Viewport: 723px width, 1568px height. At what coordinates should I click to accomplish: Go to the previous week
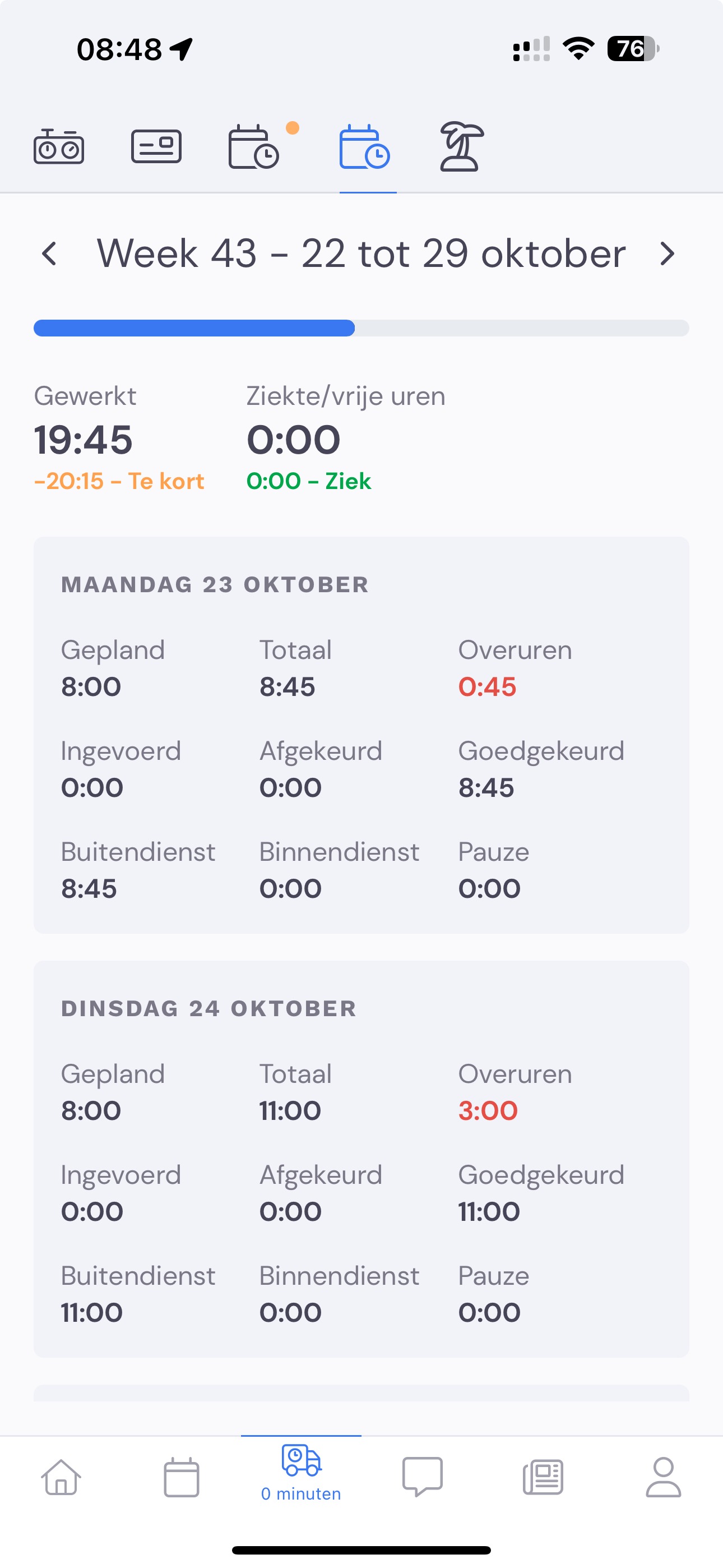coord(49,254)
